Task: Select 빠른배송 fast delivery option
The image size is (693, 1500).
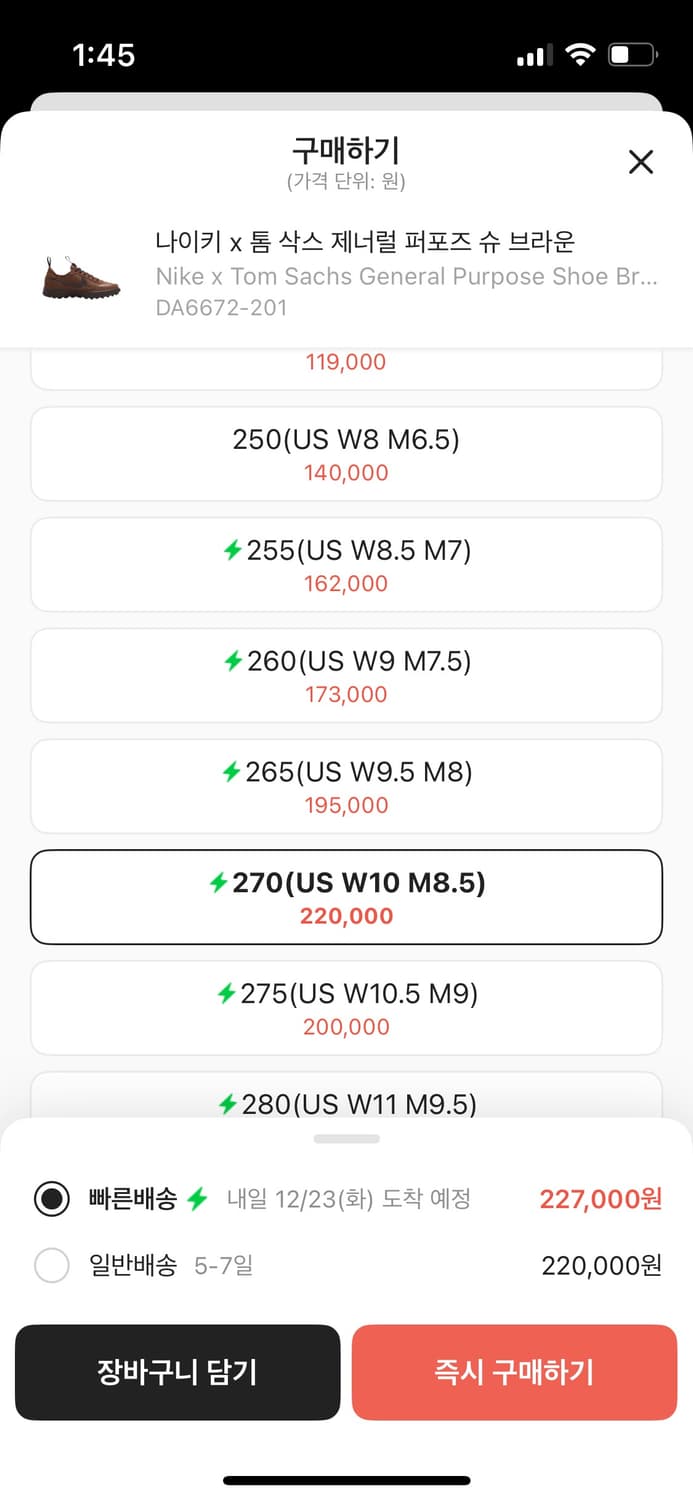Action: point(346,1198)
